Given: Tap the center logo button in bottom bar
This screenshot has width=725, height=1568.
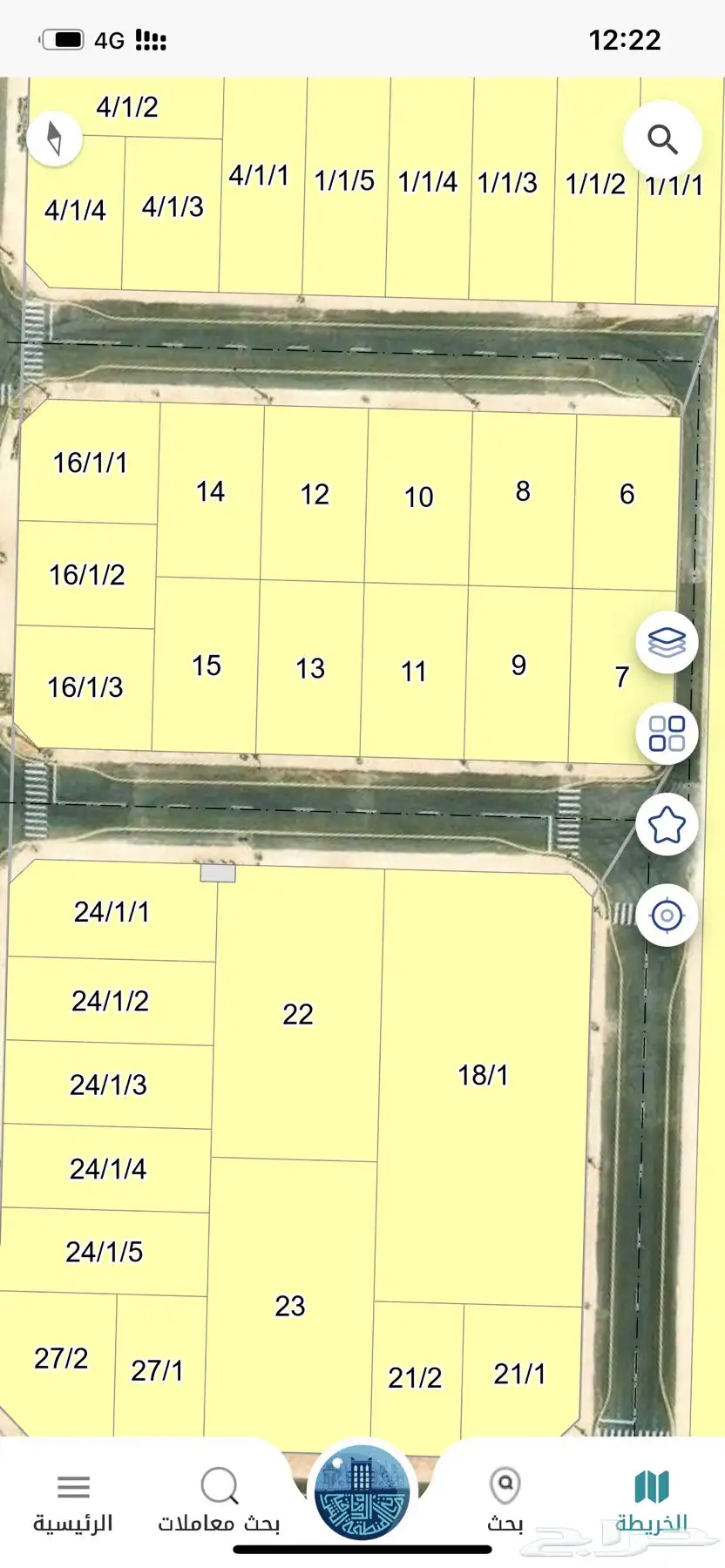Looking at the screenshot, I should click(362, 1492).
